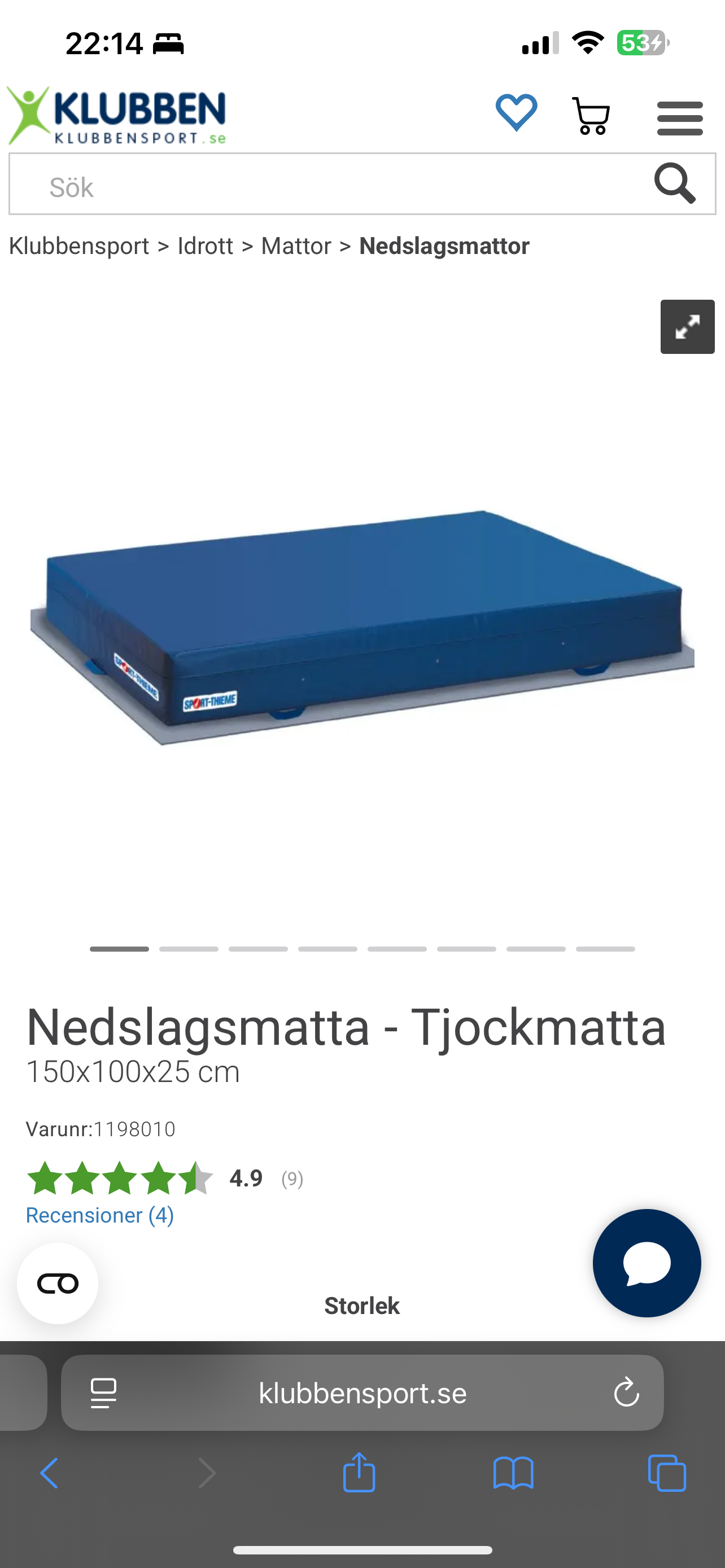Share this page from browser toolbar
725x1568 pixels.
359,1473
